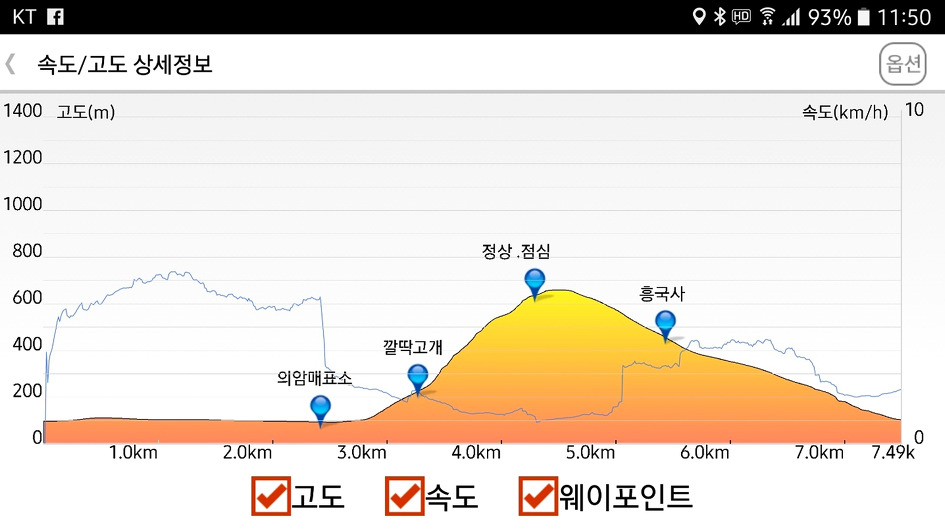Toggle the 속도 speed checkbox
945x531 pixels.
tap(404, 496)
